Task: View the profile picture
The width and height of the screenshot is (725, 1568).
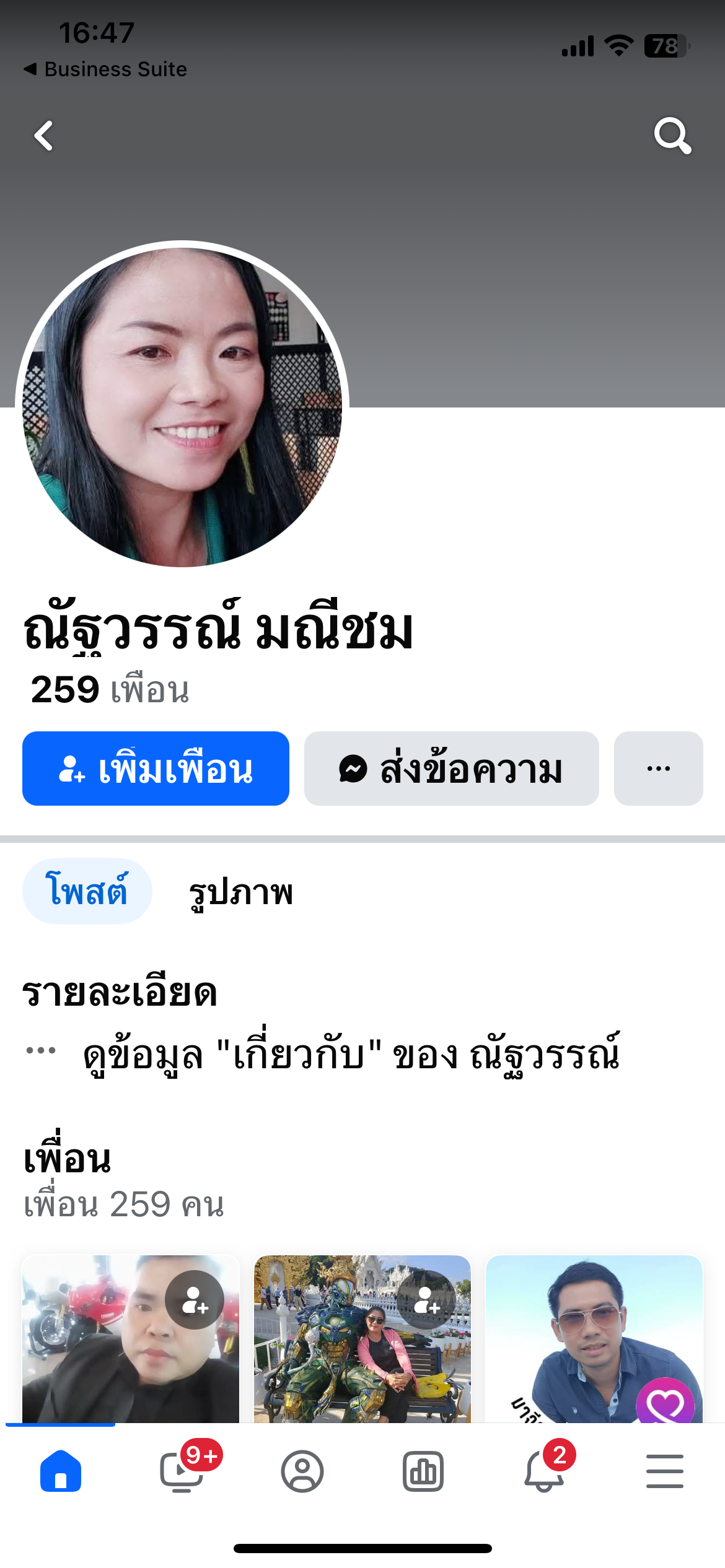Action: coord(182,407)
